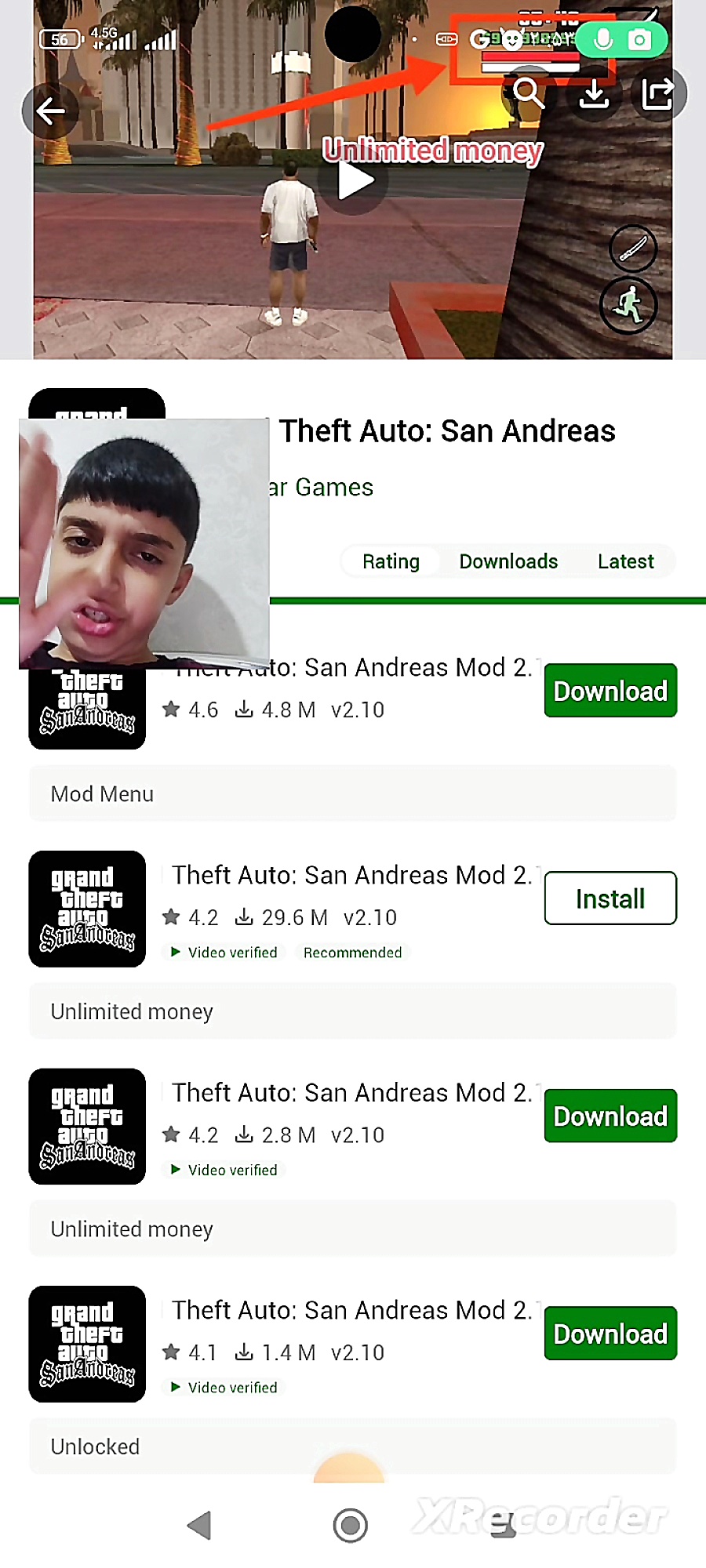Go back using the arrow icon
Viewport: 706px width, 1568px height.
coord(51,111)
